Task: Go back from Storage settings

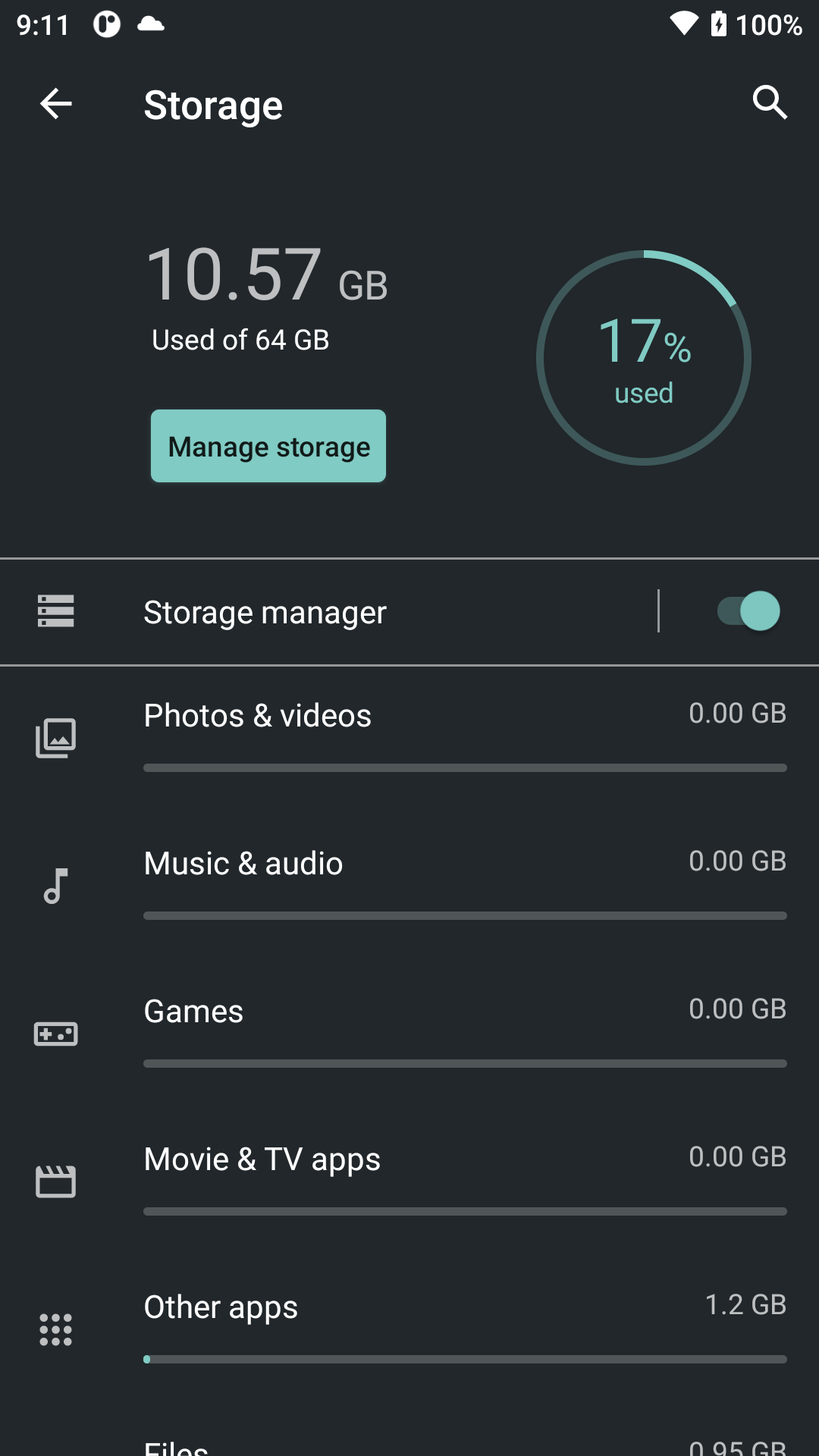Action: [55, 104]
